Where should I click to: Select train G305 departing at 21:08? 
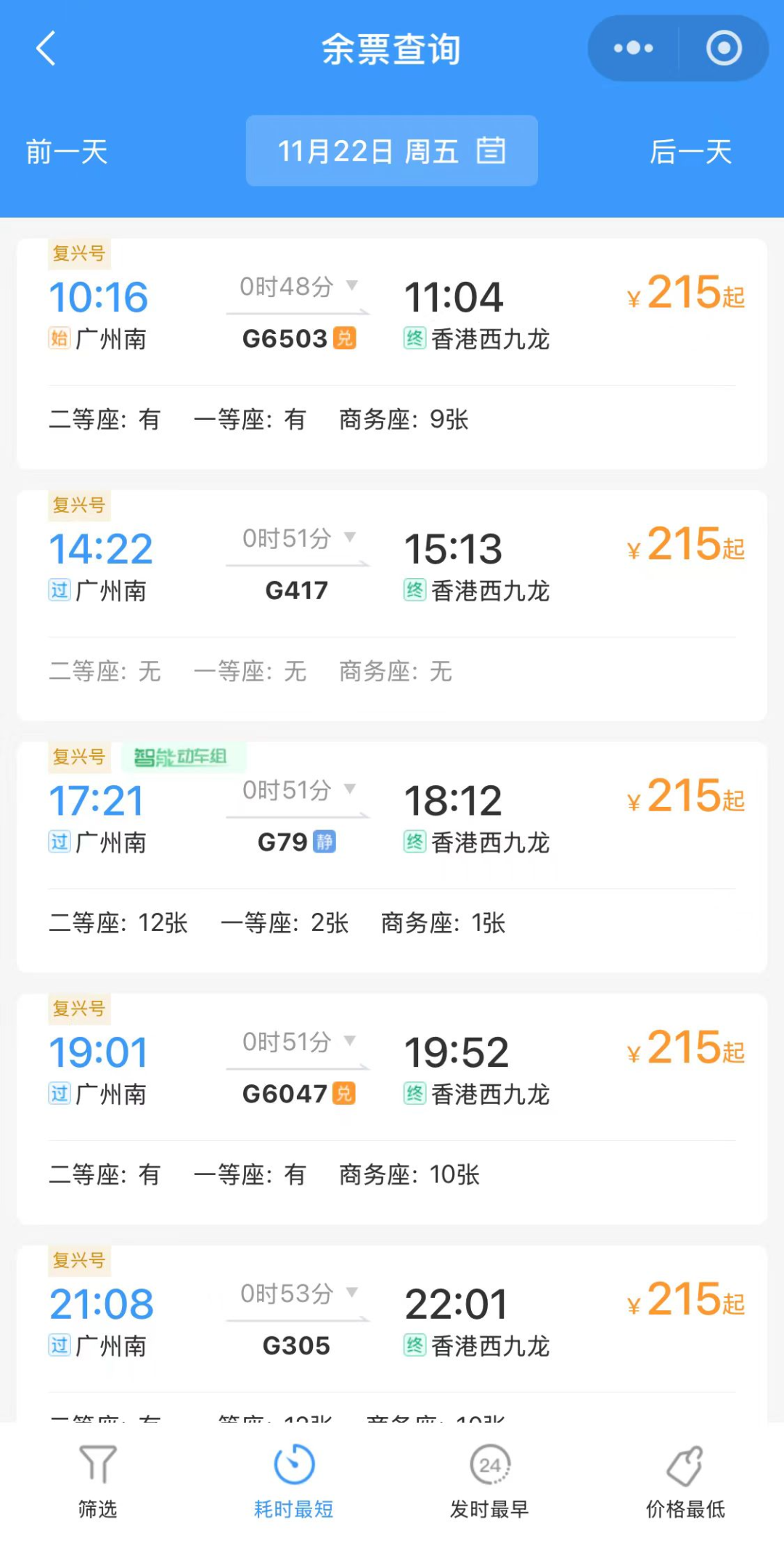[x=392, y=1333]
